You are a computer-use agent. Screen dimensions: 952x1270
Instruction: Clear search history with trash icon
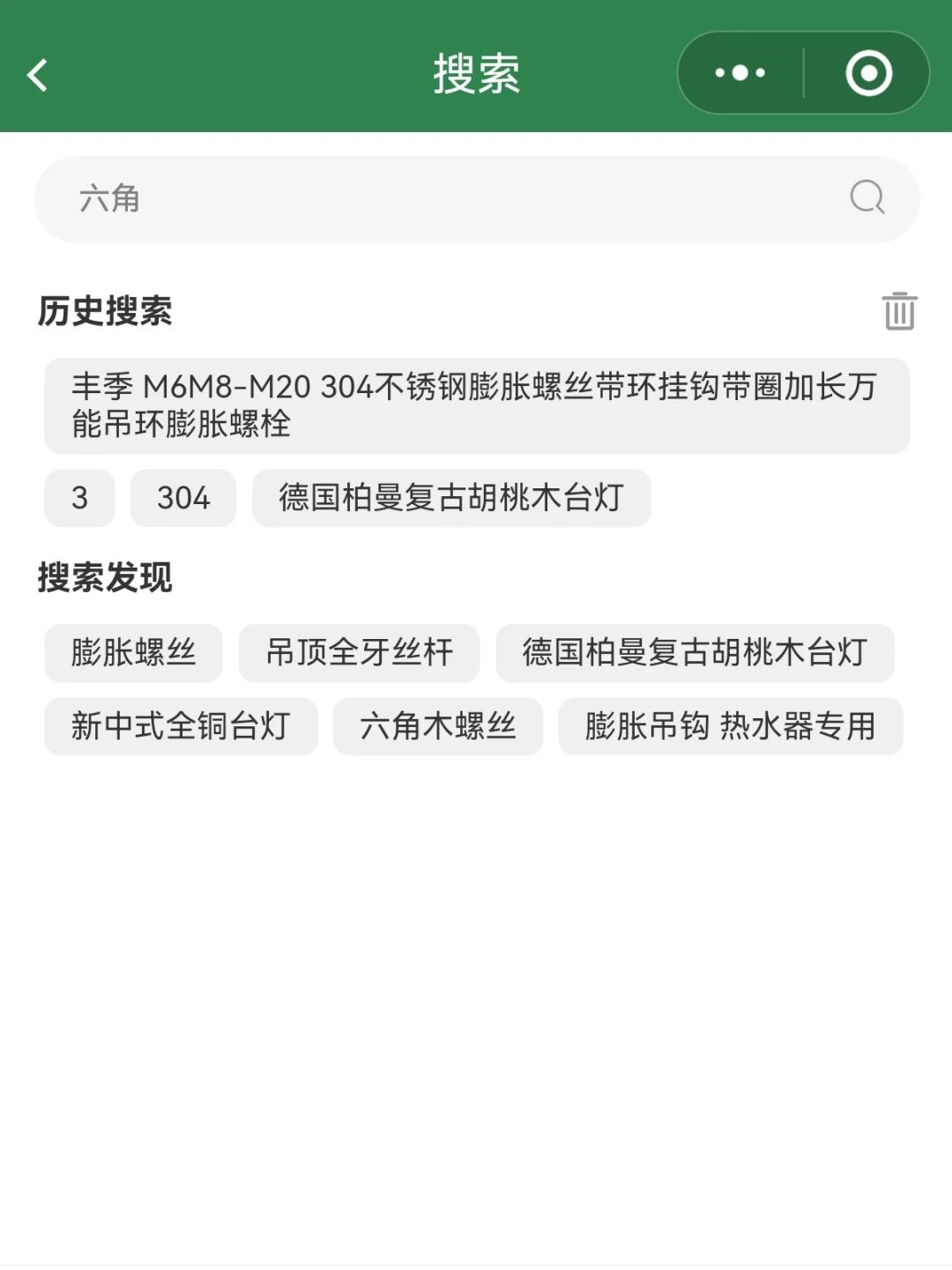click(899, 311)
